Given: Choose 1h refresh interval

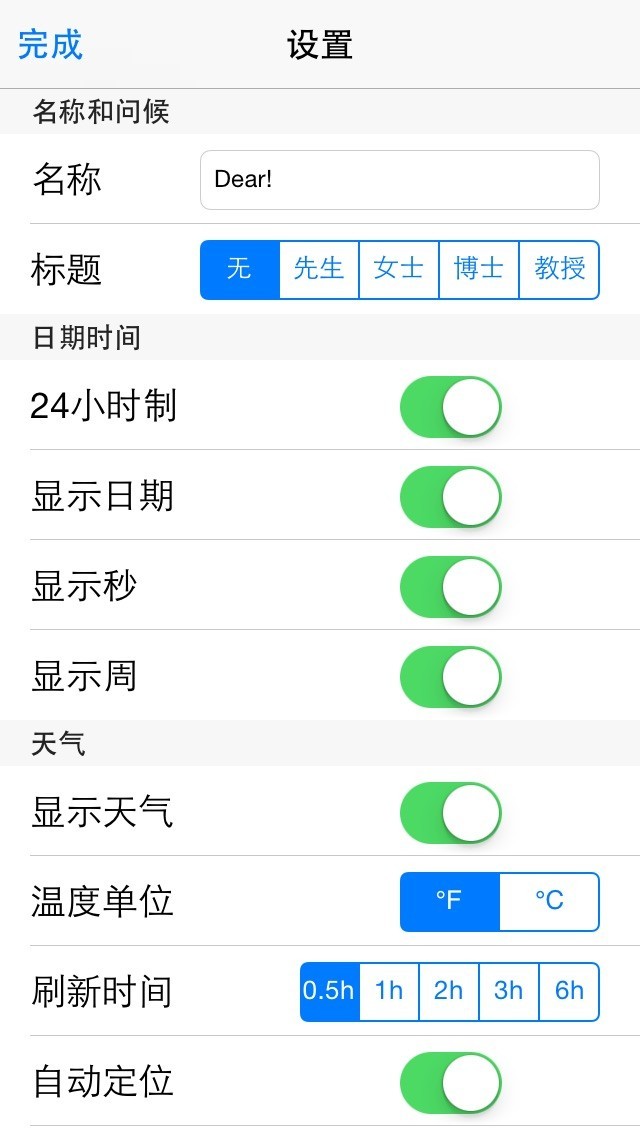Looking at the screenshot, I should (x=389, y=991).
